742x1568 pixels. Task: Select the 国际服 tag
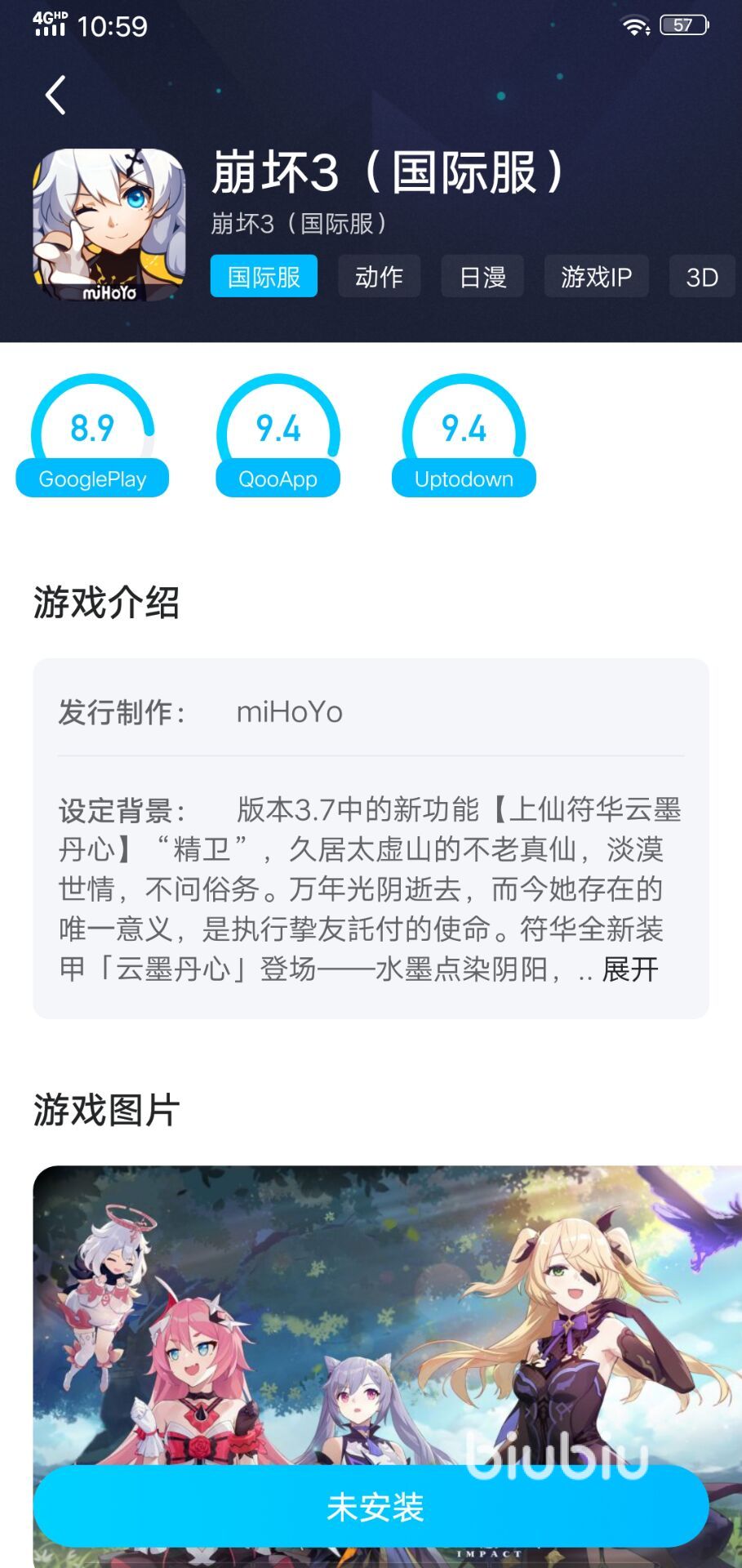pos(264,277)
